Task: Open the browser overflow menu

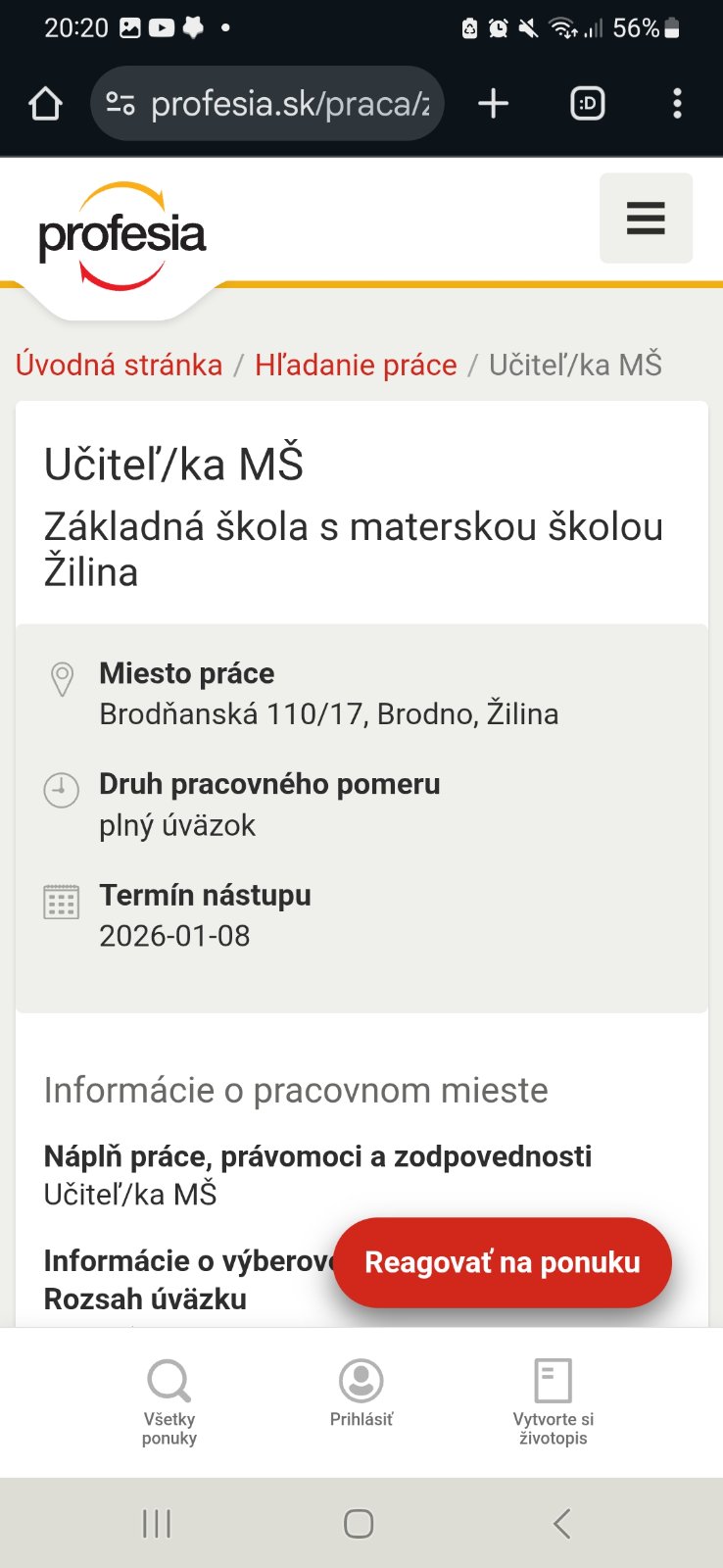Action: [x=677, y=104]
